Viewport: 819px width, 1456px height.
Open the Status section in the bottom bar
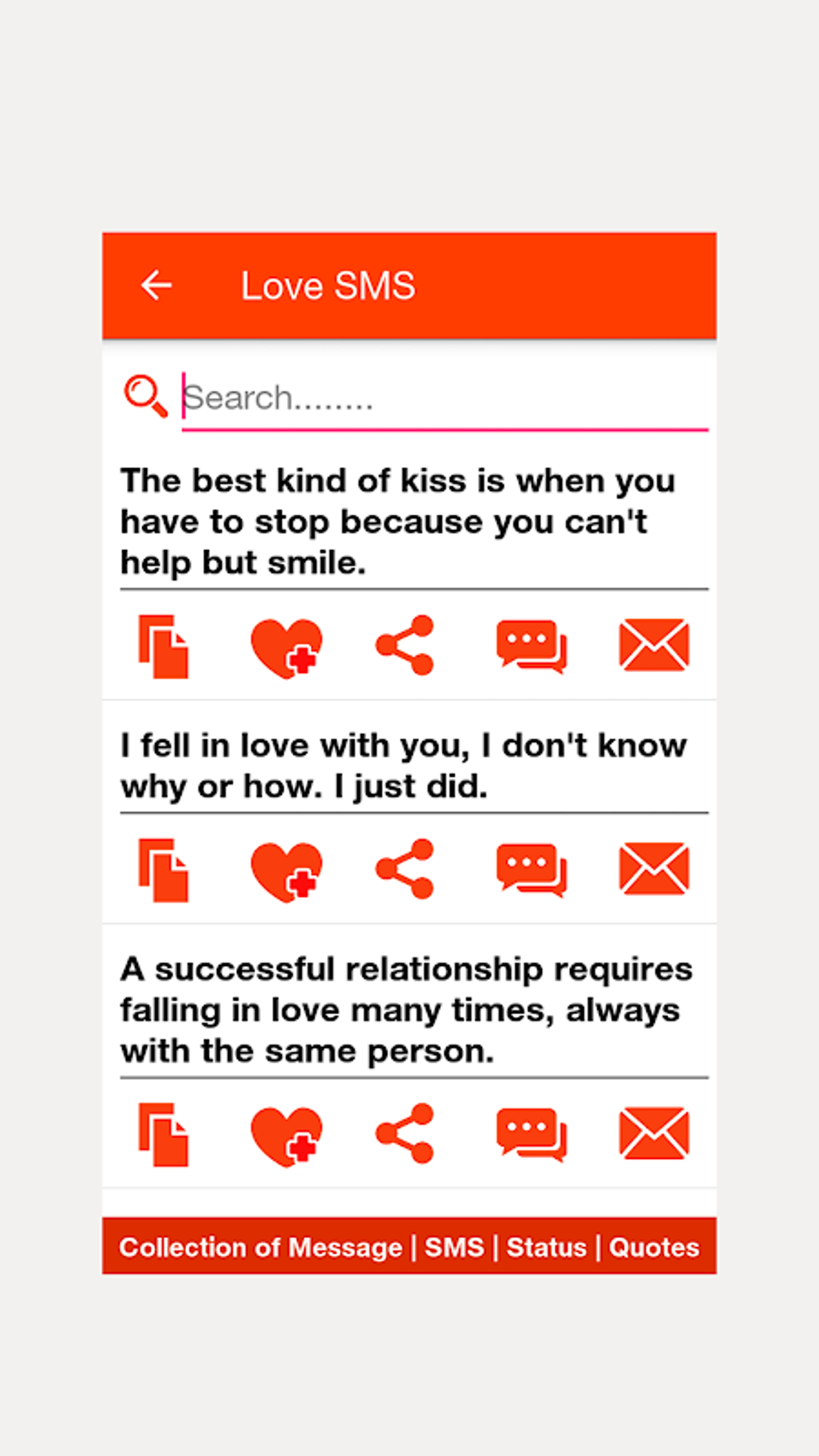pos(547,1247)
